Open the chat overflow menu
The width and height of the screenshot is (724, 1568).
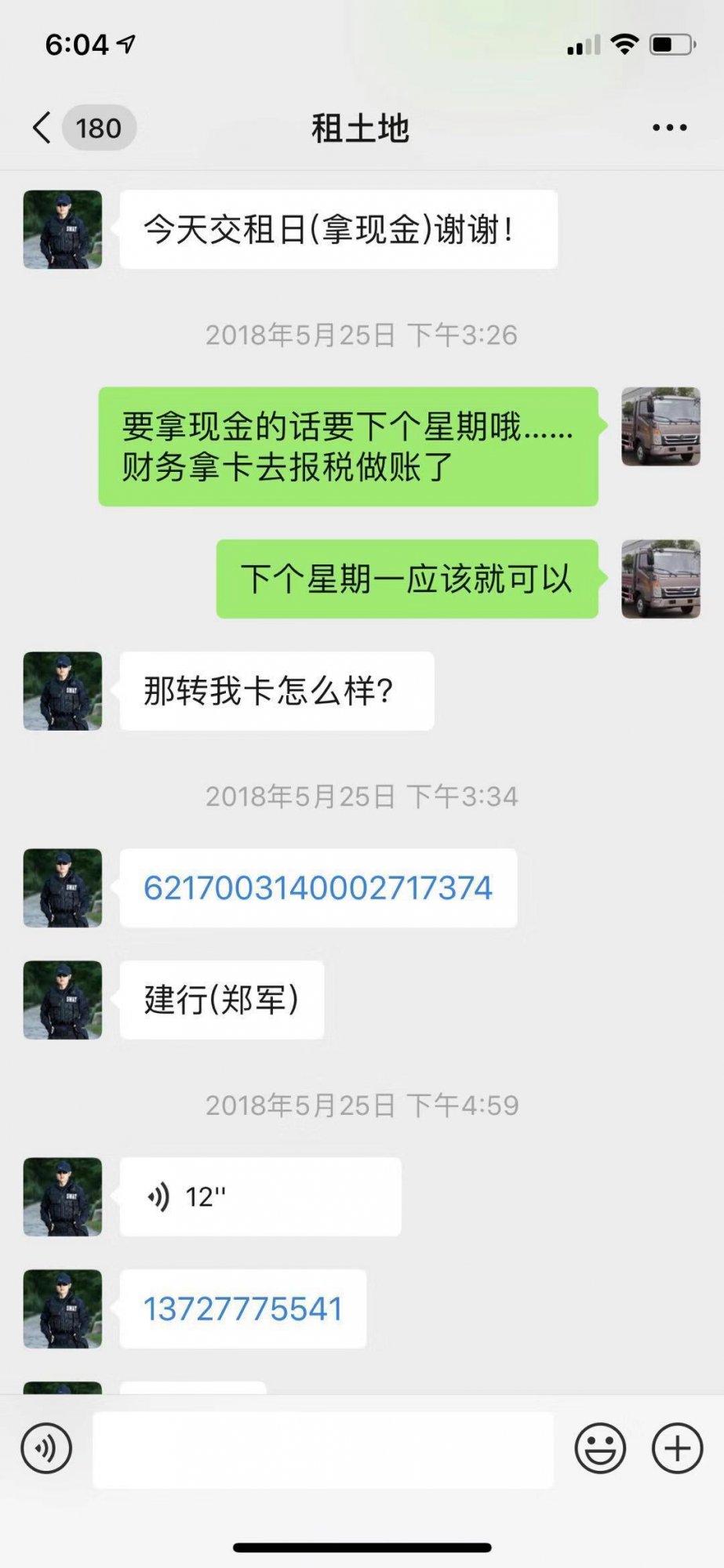(669, 128)
